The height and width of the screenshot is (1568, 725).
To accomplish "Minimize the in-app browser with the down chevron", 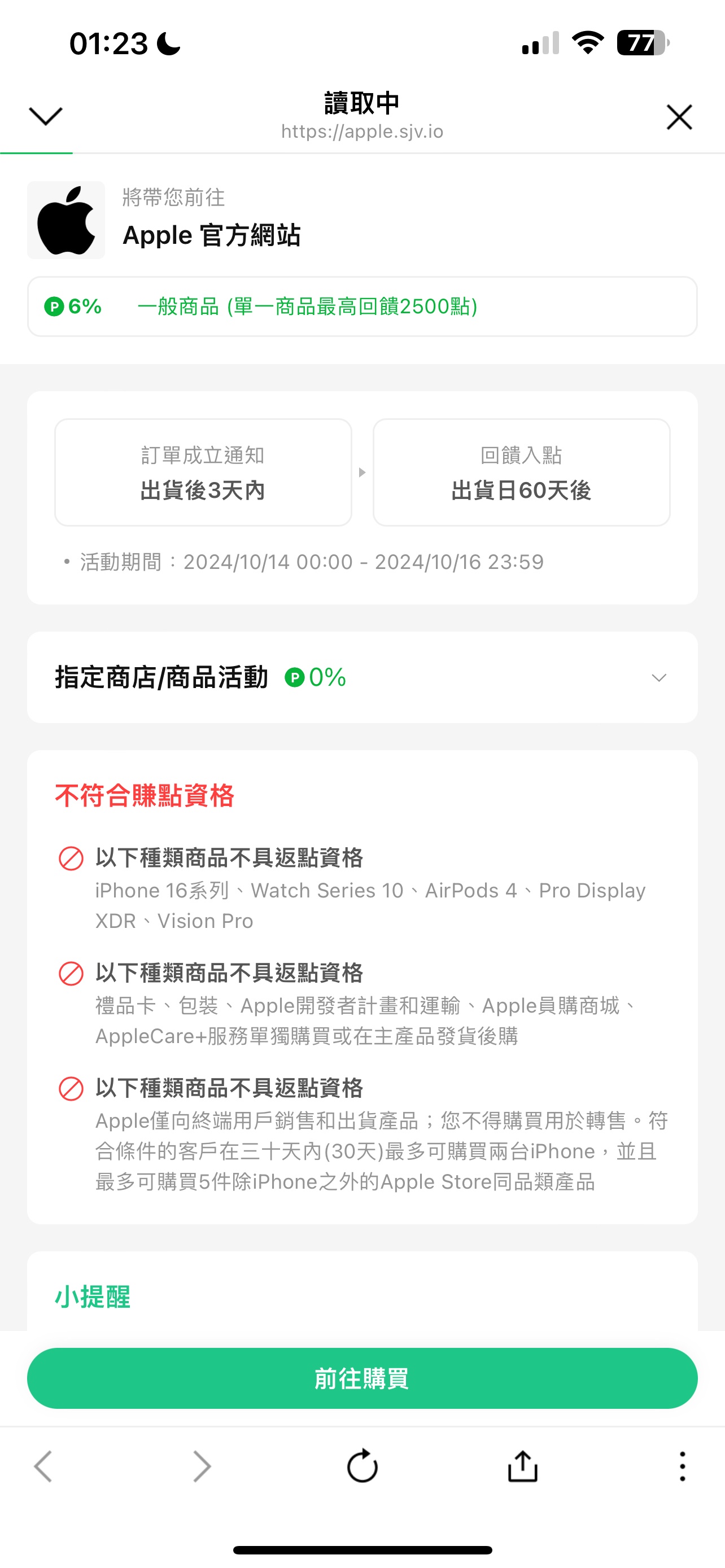I will (x=46, y=116).
